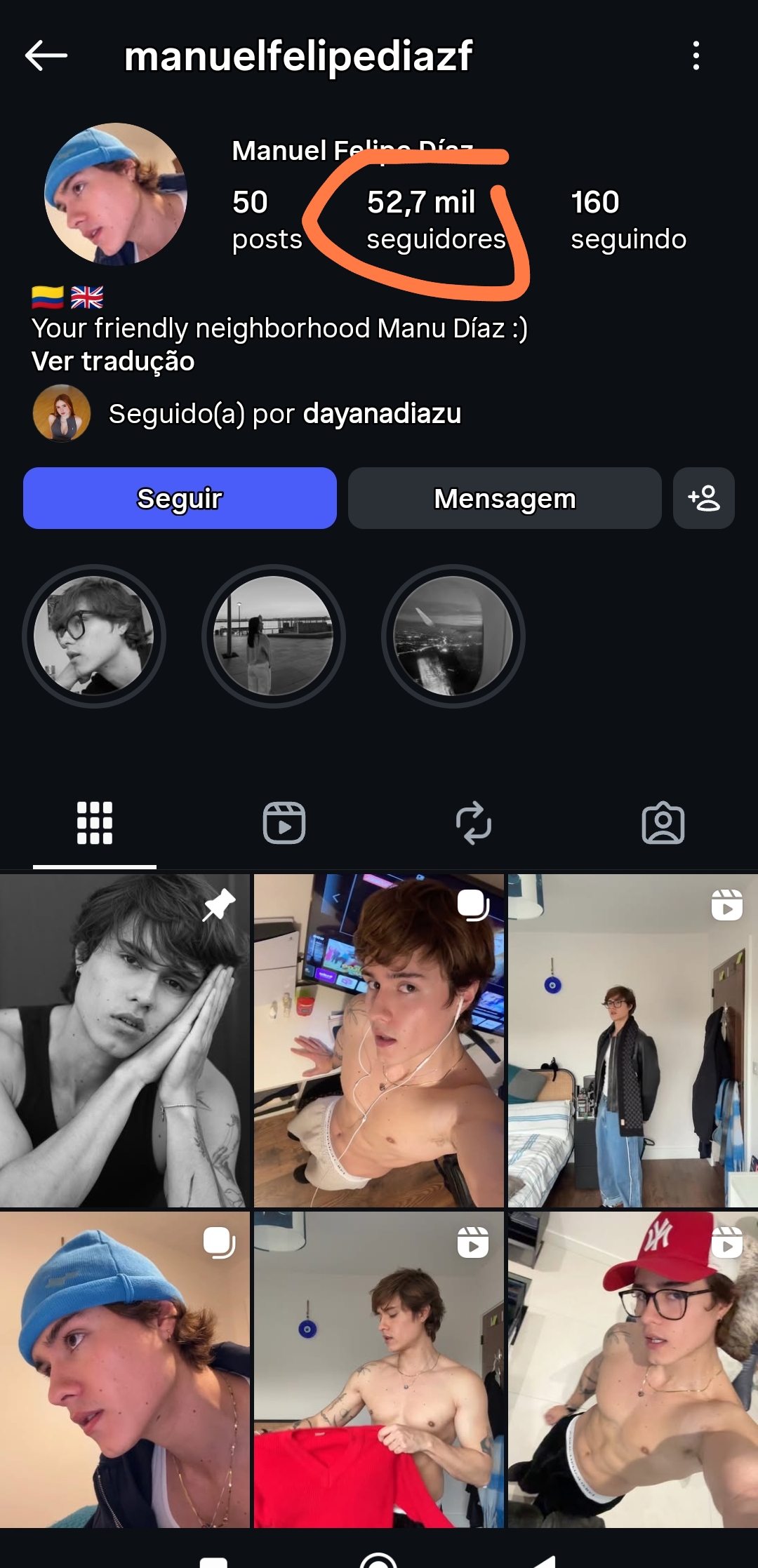Image resolution: width=758 pixels, height=1568 pixels.
Task: Open the 160 seguindo list
Action: pos(628,220)
